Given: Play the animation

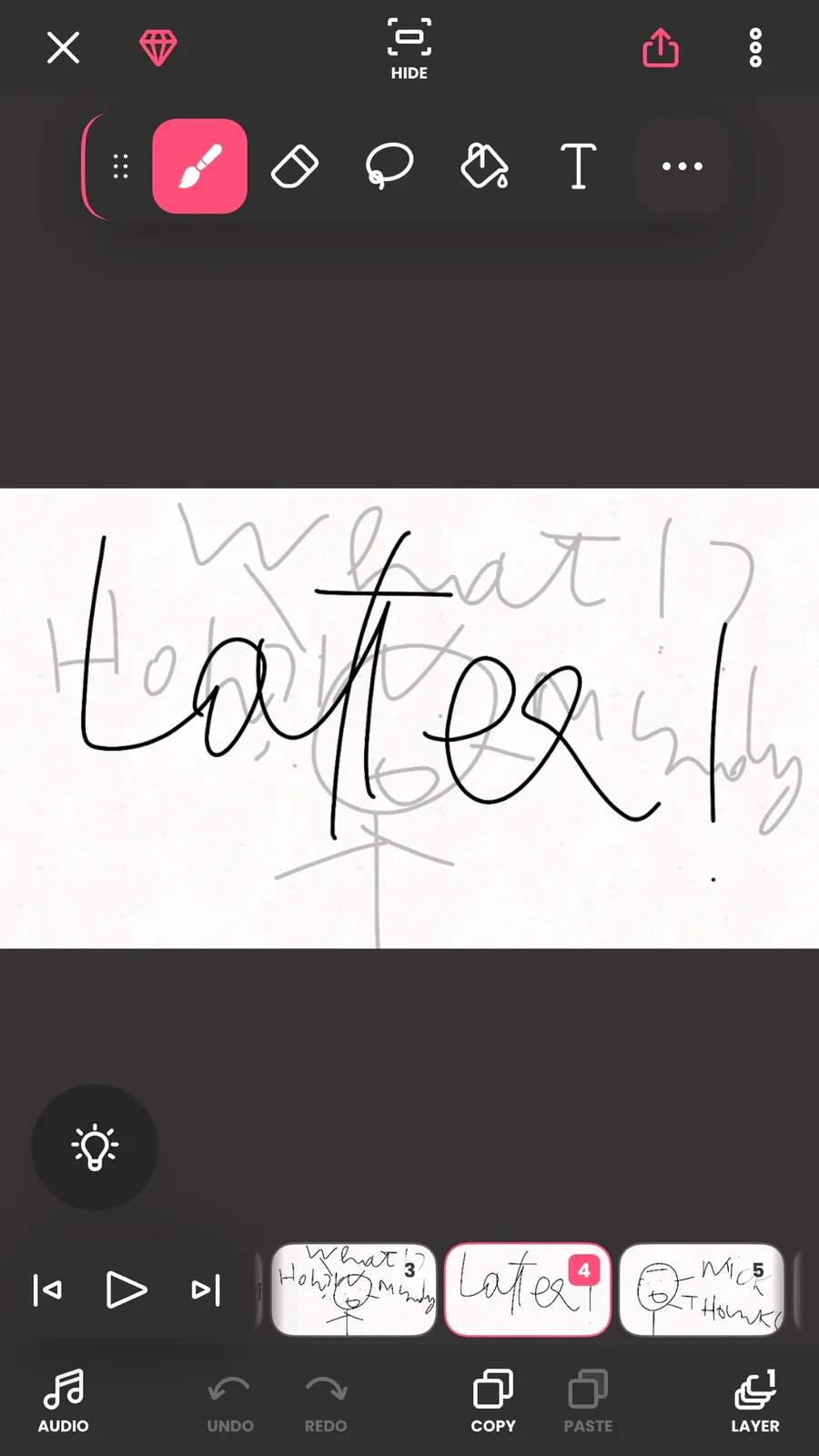Looking at the screenshot, I should pos(126,1290).
